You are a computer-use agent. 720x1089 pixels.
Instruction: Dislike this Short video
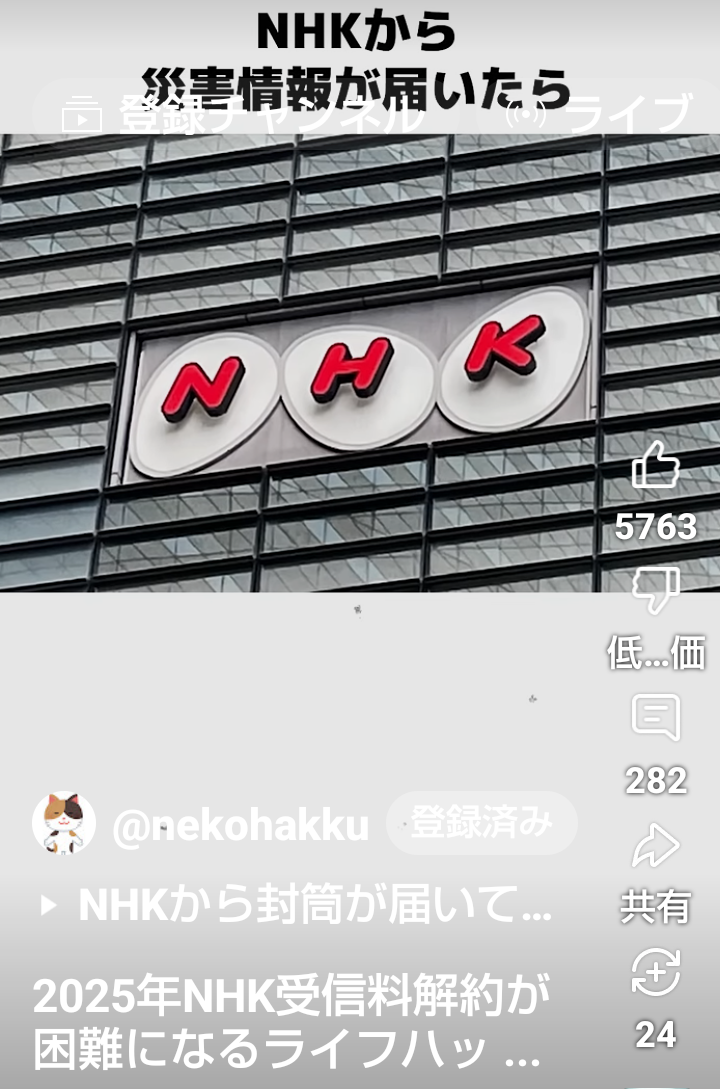[656, 592]
